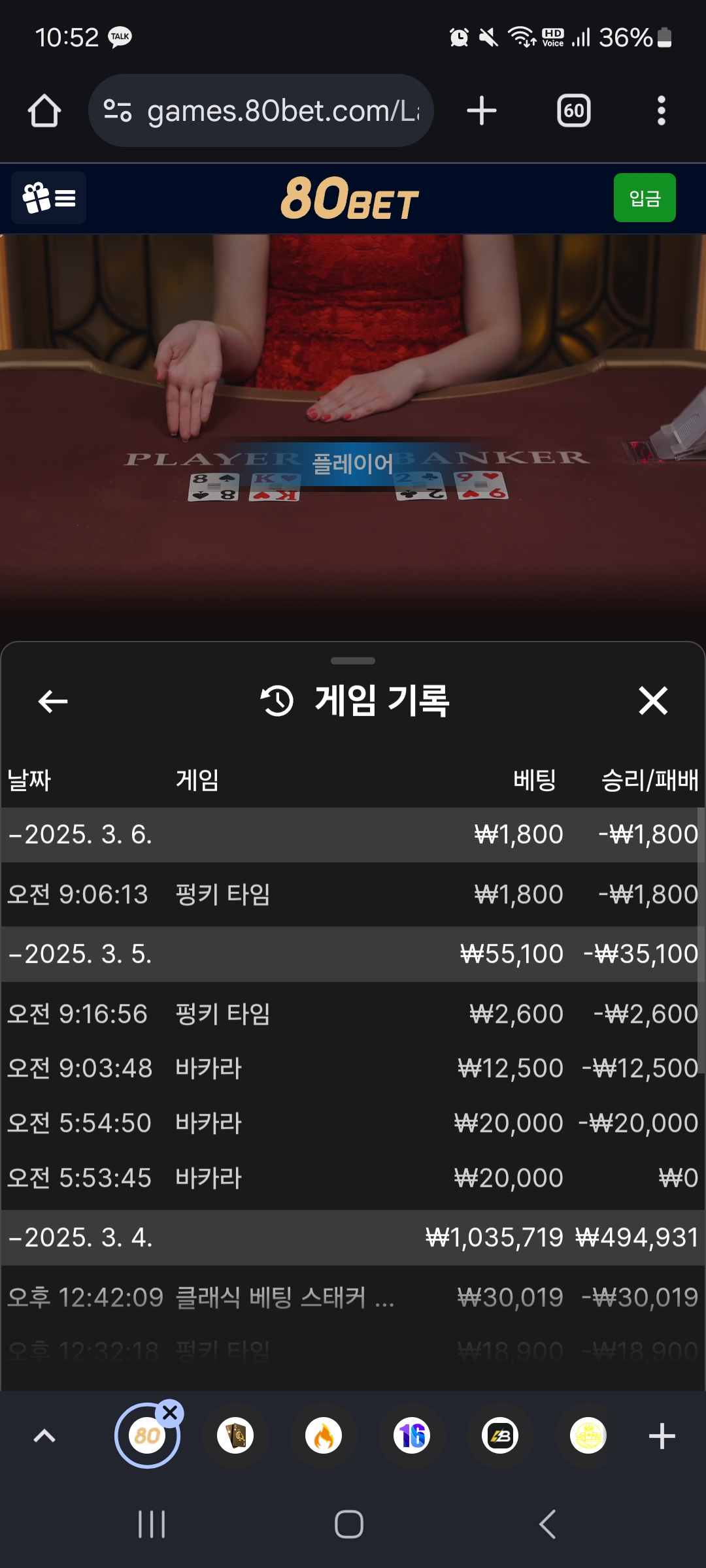Close the 80 tab in bottom strip
706x1568 pixels.
click(x=170, y=1413)
